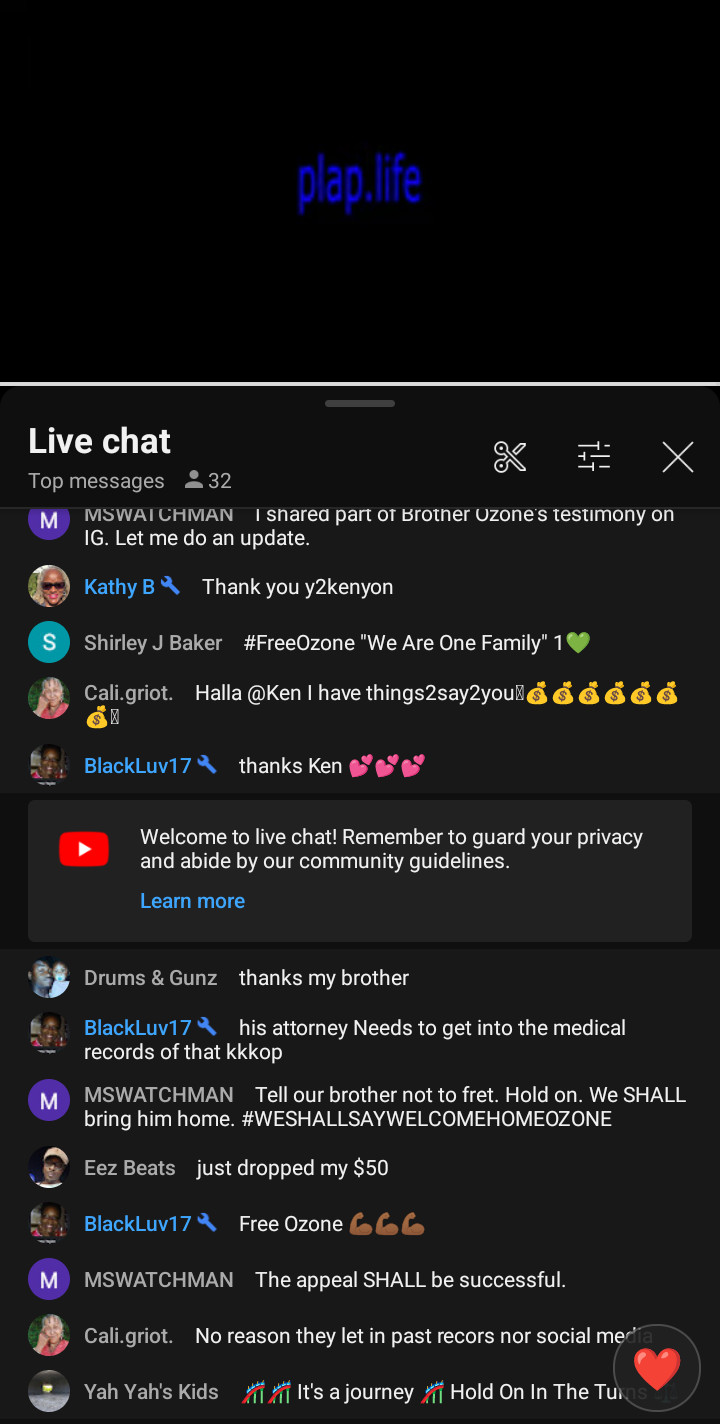Close the live chat panel

(x=678, y=457)
